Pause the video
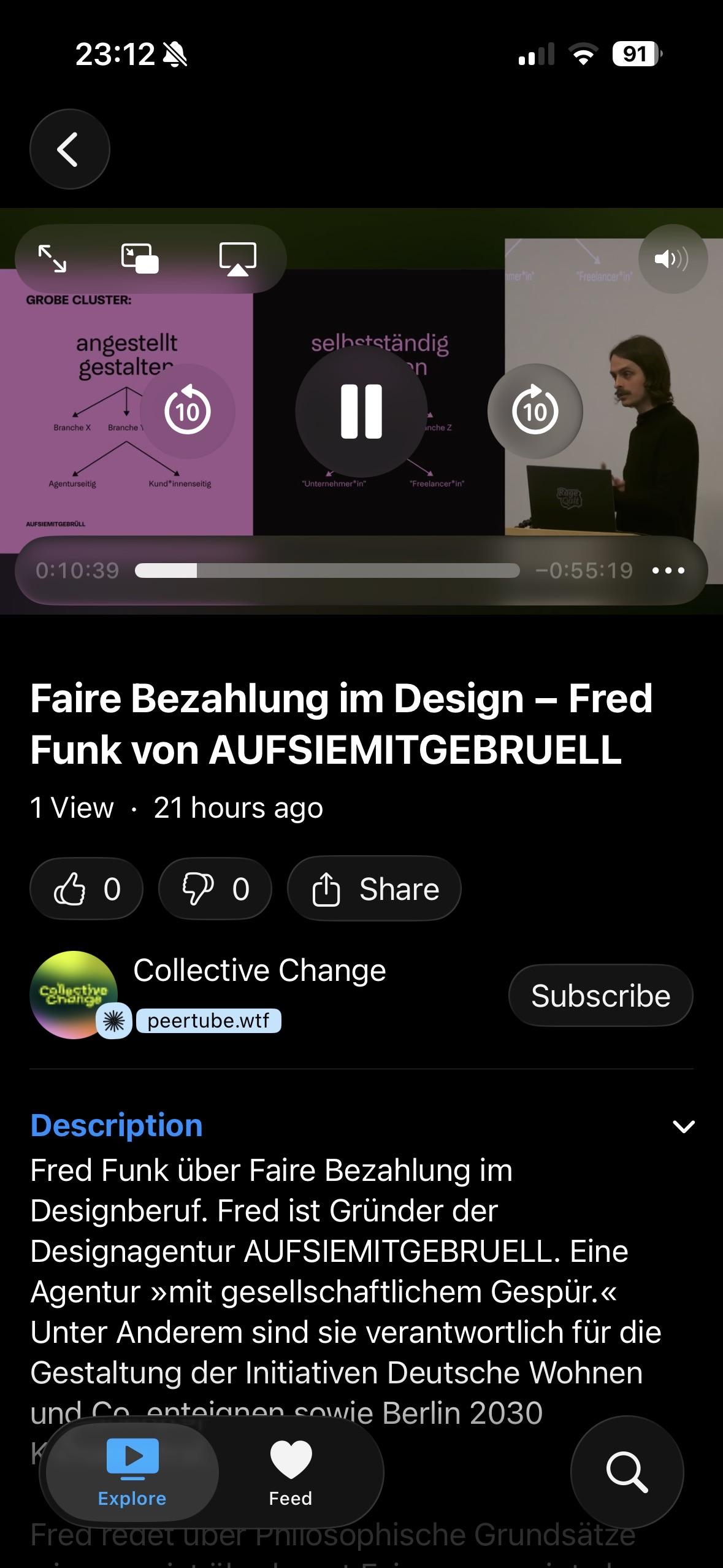This screenshot has height=1568, width=723. 361,411
